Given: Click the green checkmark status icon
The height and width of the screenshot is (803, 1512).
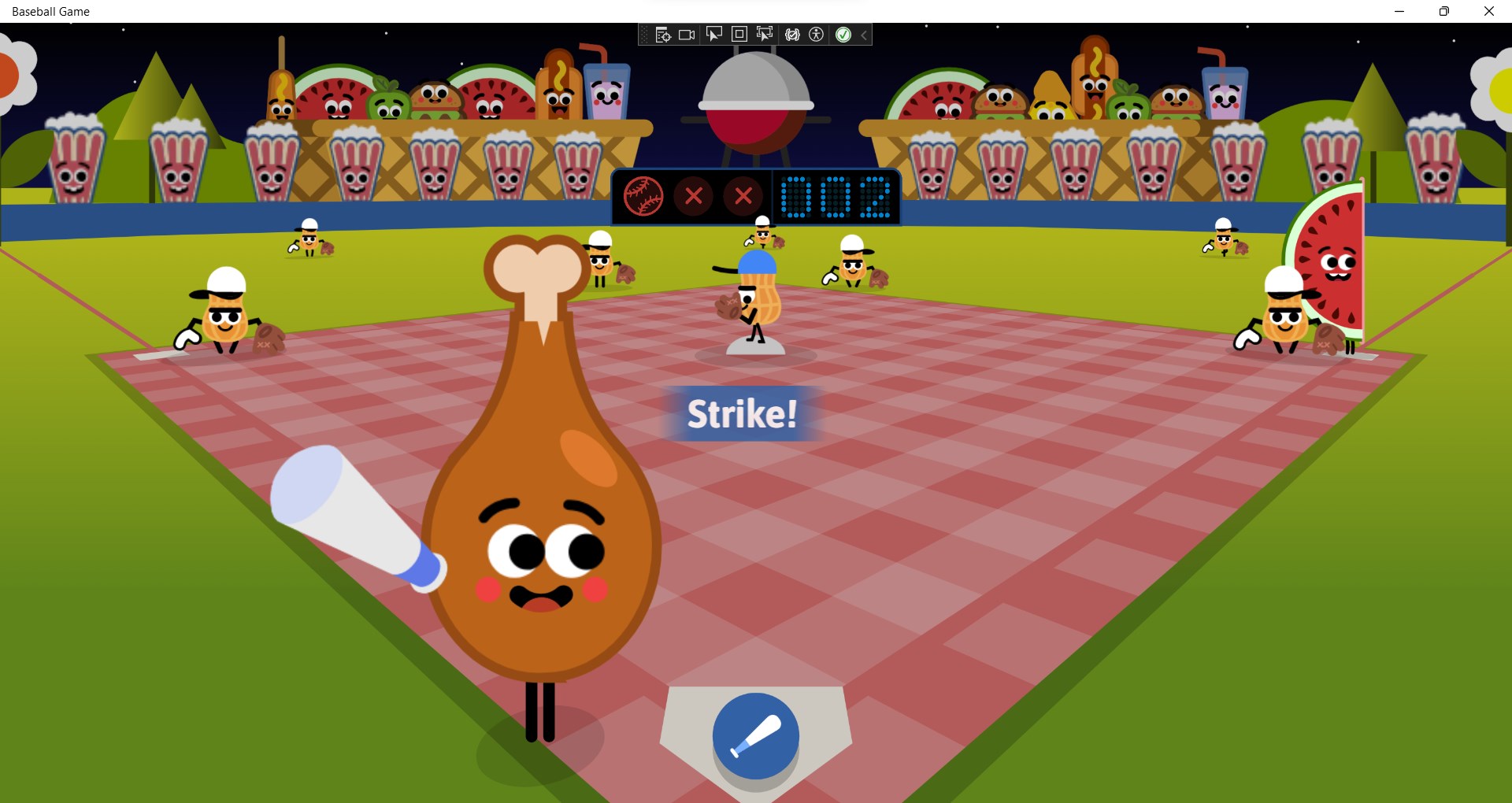Looking at the screenshot, I should (x=843, y=35).
